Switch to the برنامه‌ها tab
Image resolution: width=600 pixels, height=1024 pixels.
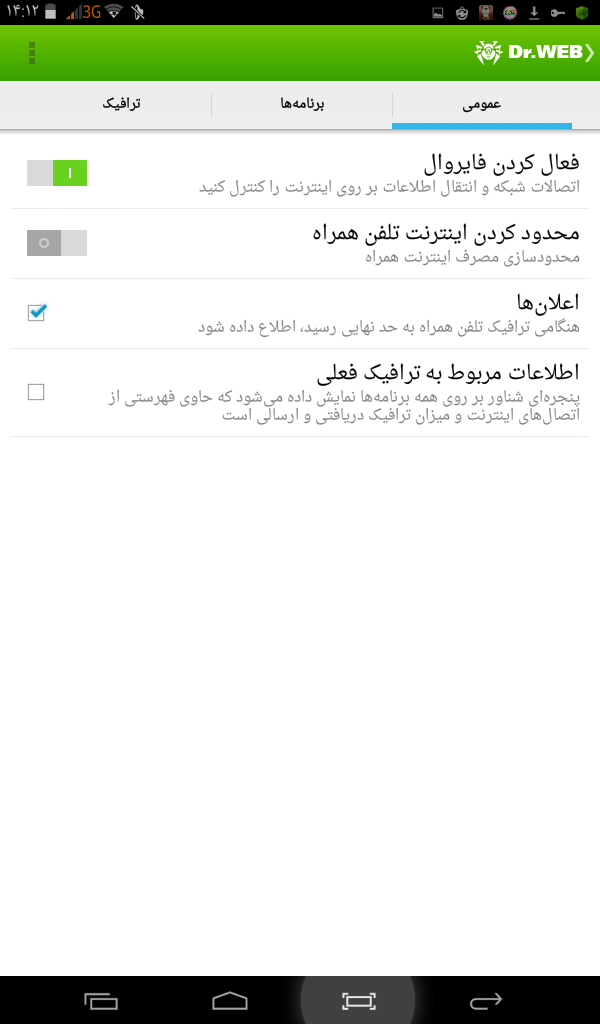(302, 104)
